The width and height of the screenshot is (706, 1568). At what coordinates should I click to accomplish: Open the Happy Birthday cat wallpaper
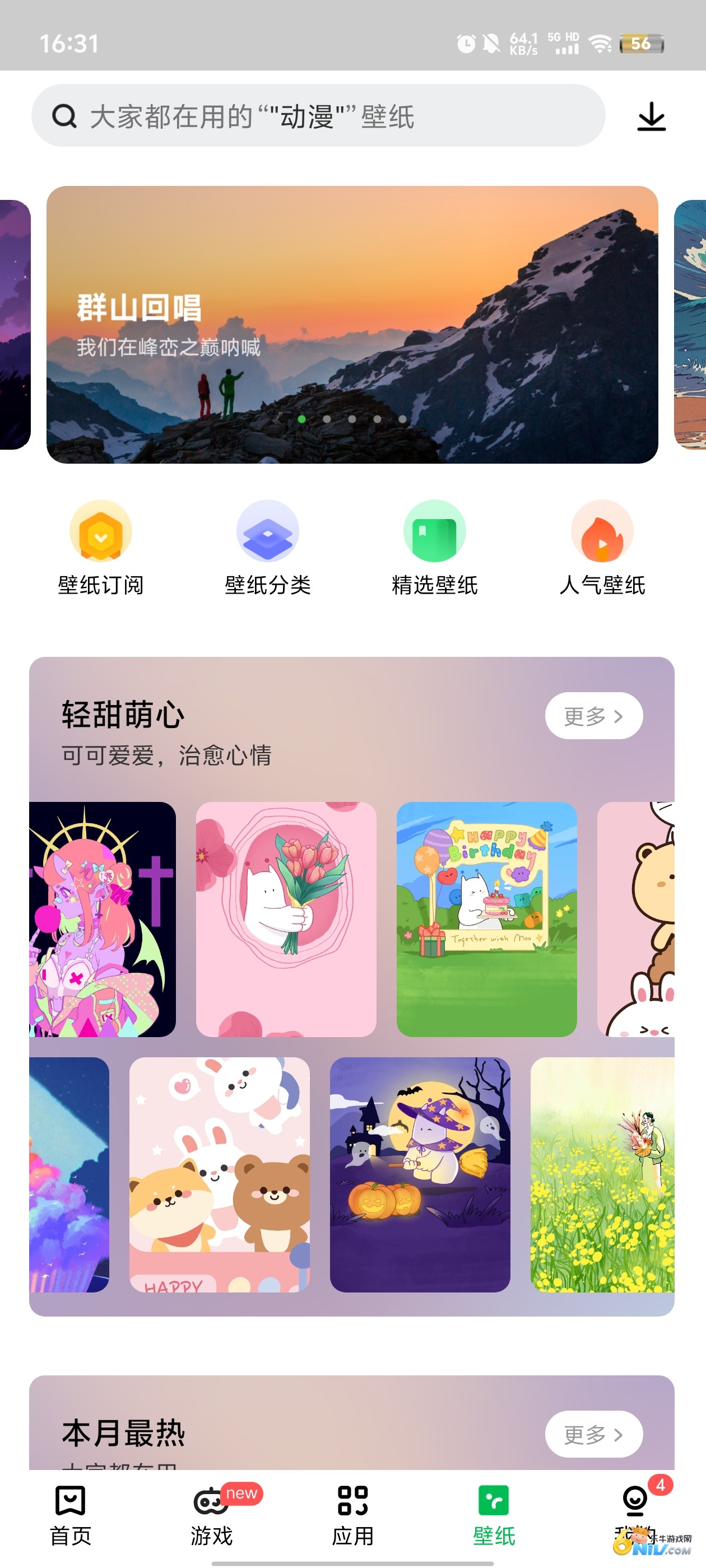(x=486, y=919)
